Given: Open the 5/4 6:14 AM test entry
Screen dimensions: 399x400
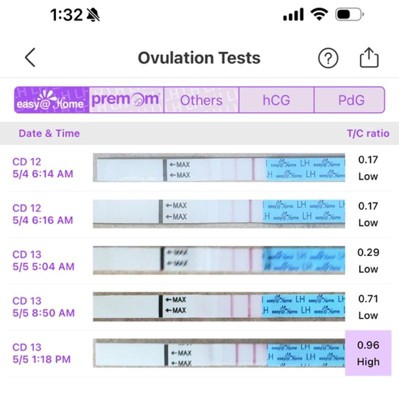Looking at the screenshot, I should pyautogui.click(x=199, y=168).
